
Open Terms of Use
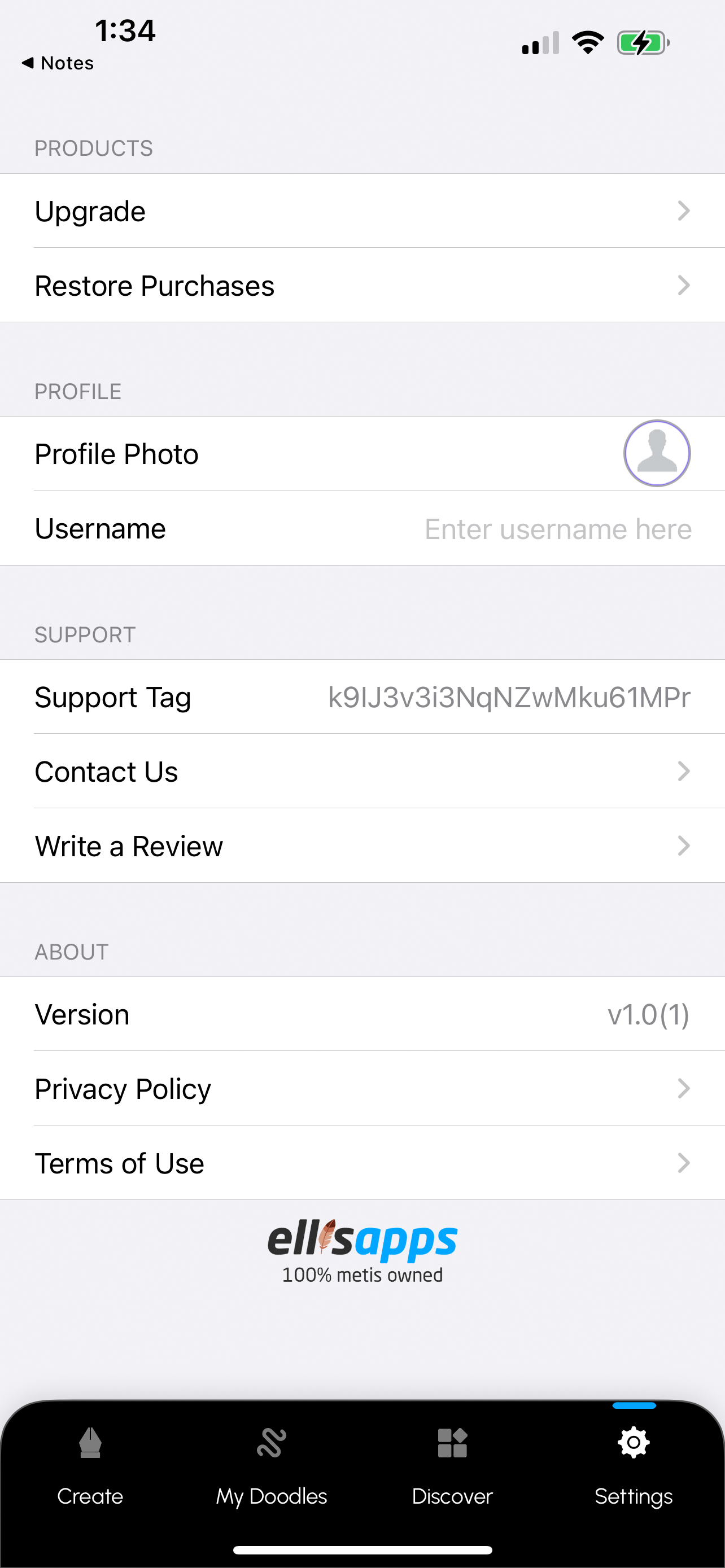362,1163
